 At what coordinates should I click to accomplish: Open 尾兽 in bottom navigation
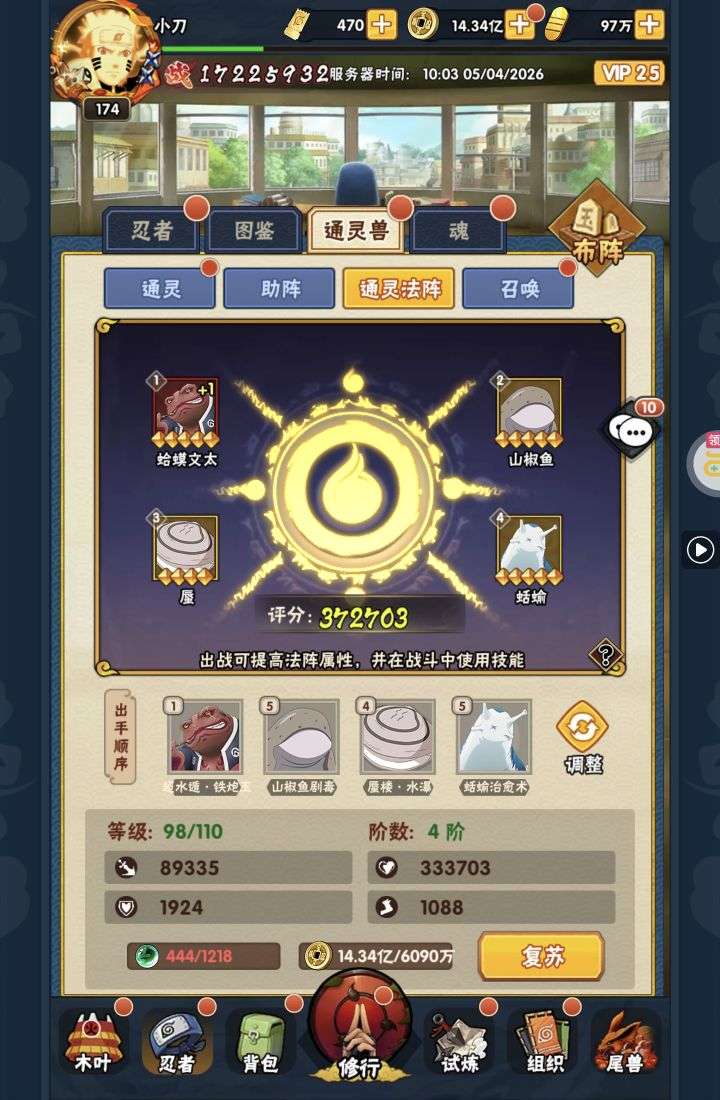pyautogui.click(x=626, y=1042)
